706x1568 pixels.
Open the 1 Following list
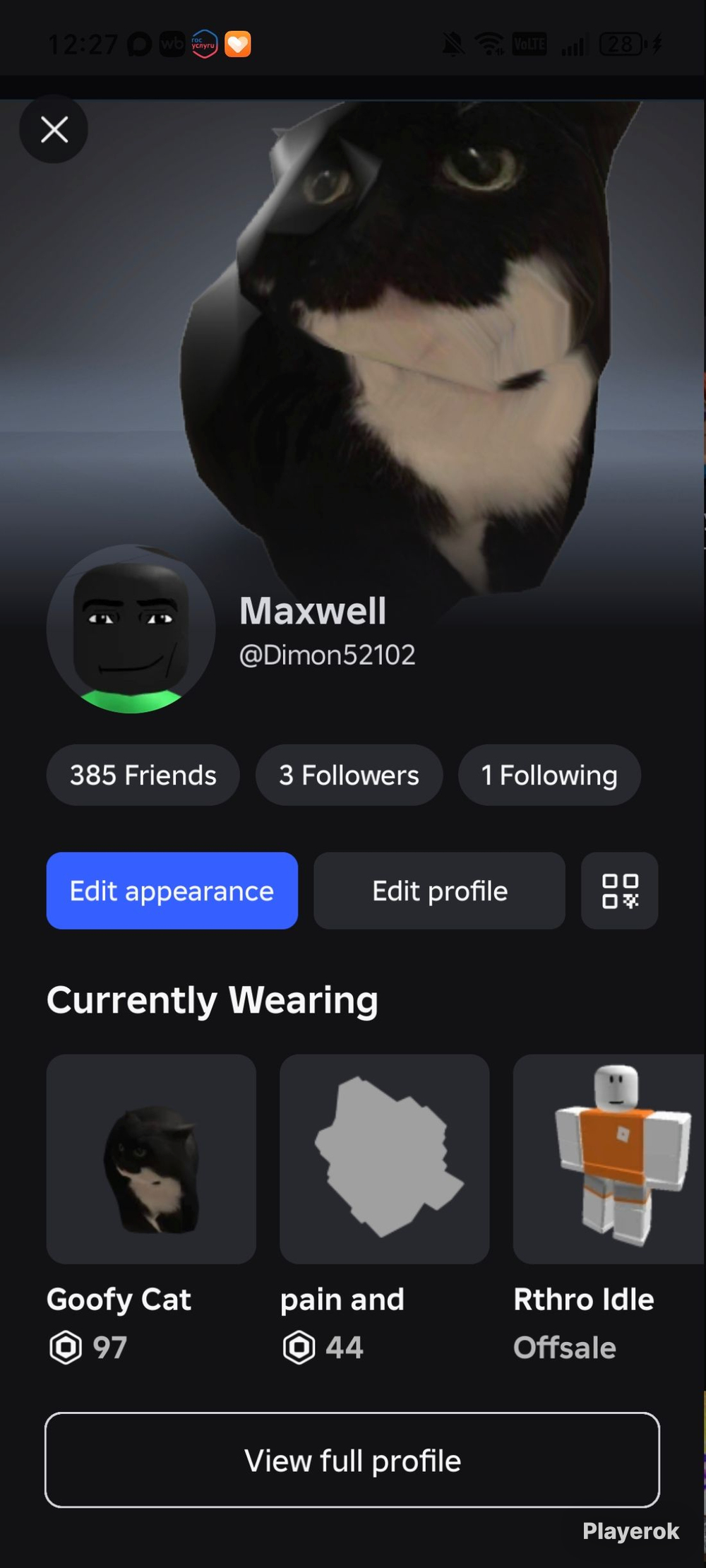point(549,775)
